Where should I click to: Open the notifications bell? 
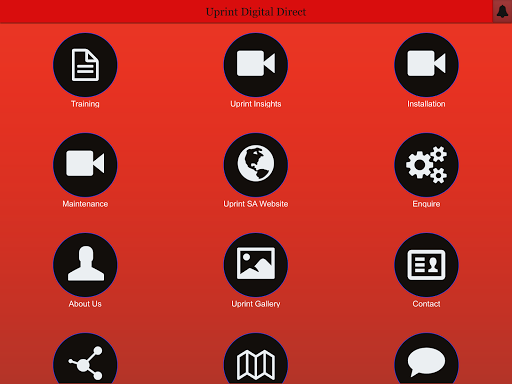click(502, 11)
